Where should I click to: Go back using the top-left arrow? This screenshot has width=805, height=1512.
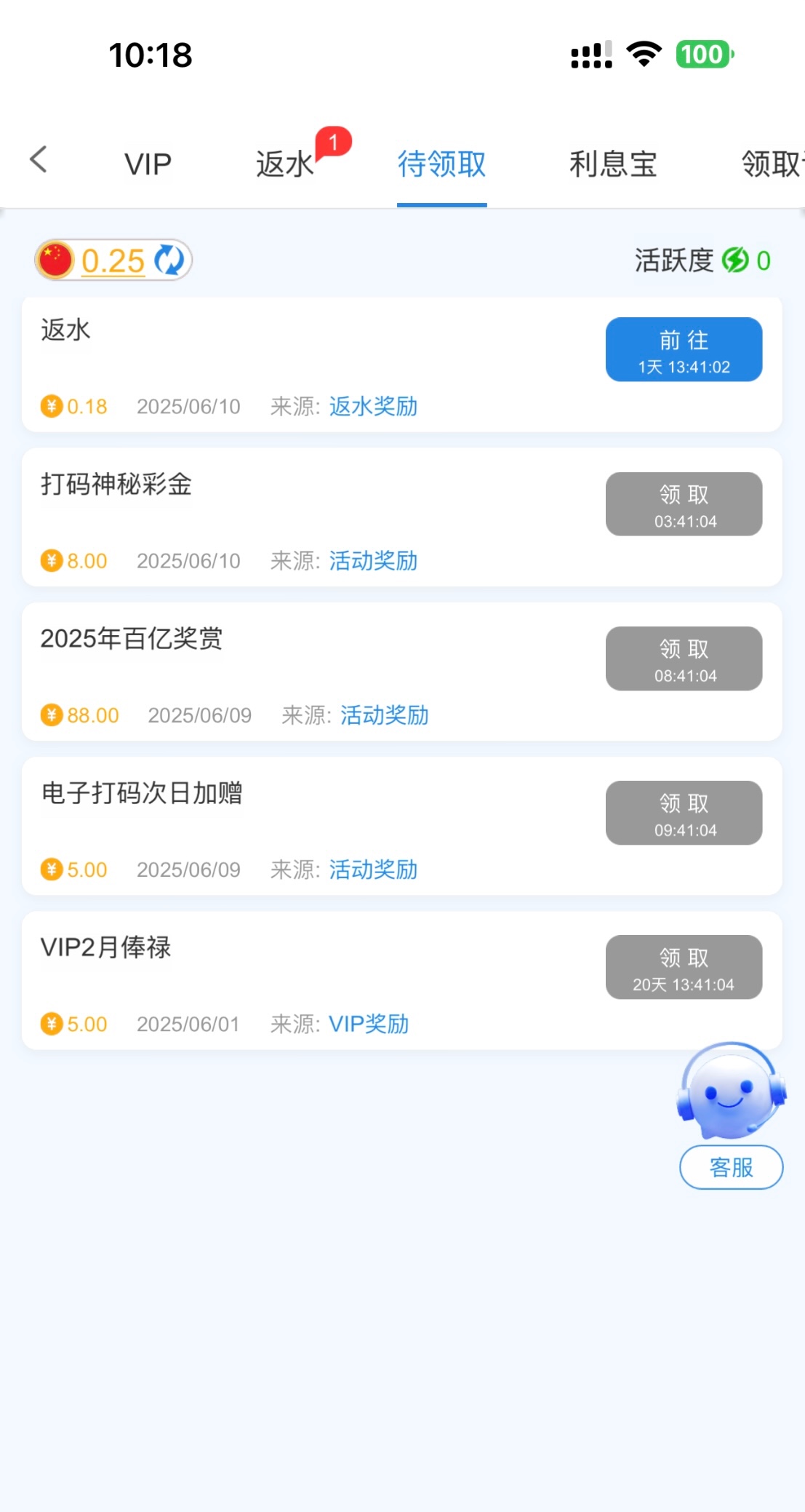39,160
